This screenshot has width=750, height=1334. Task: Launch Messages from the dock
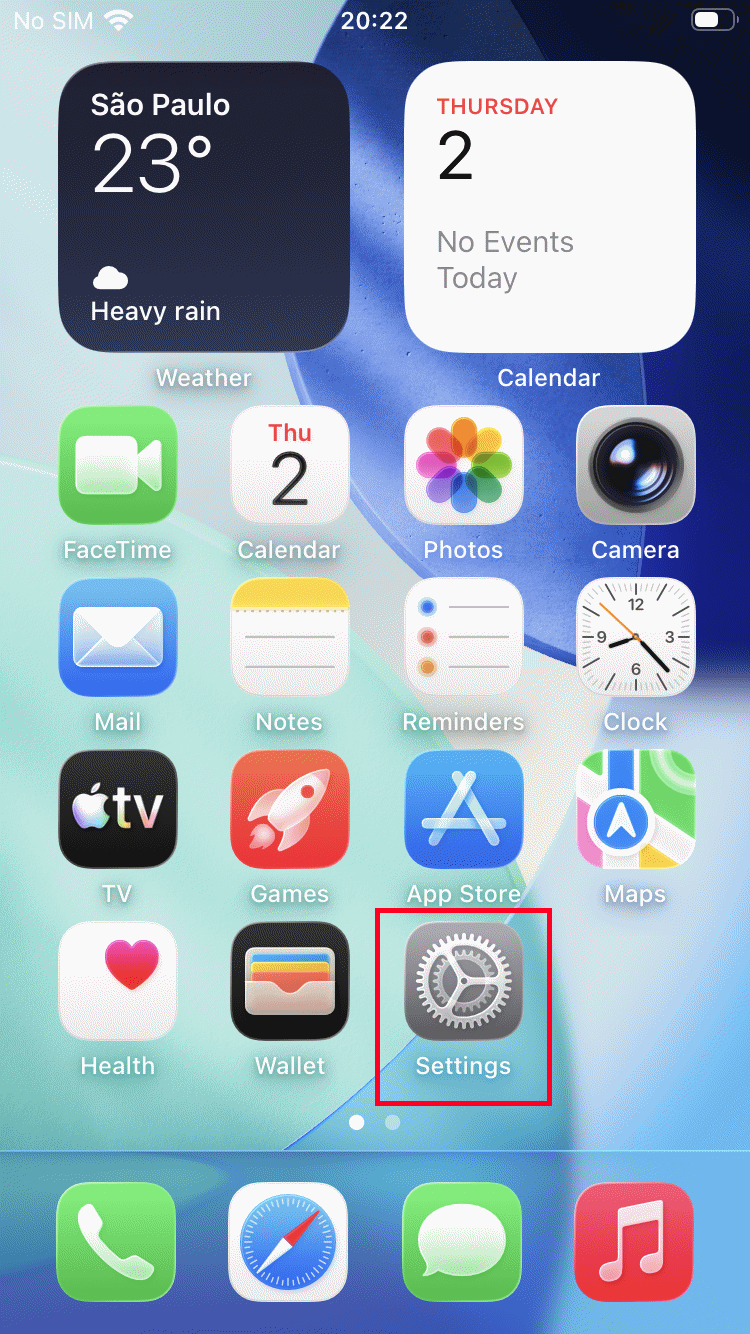pos(461,1240)
